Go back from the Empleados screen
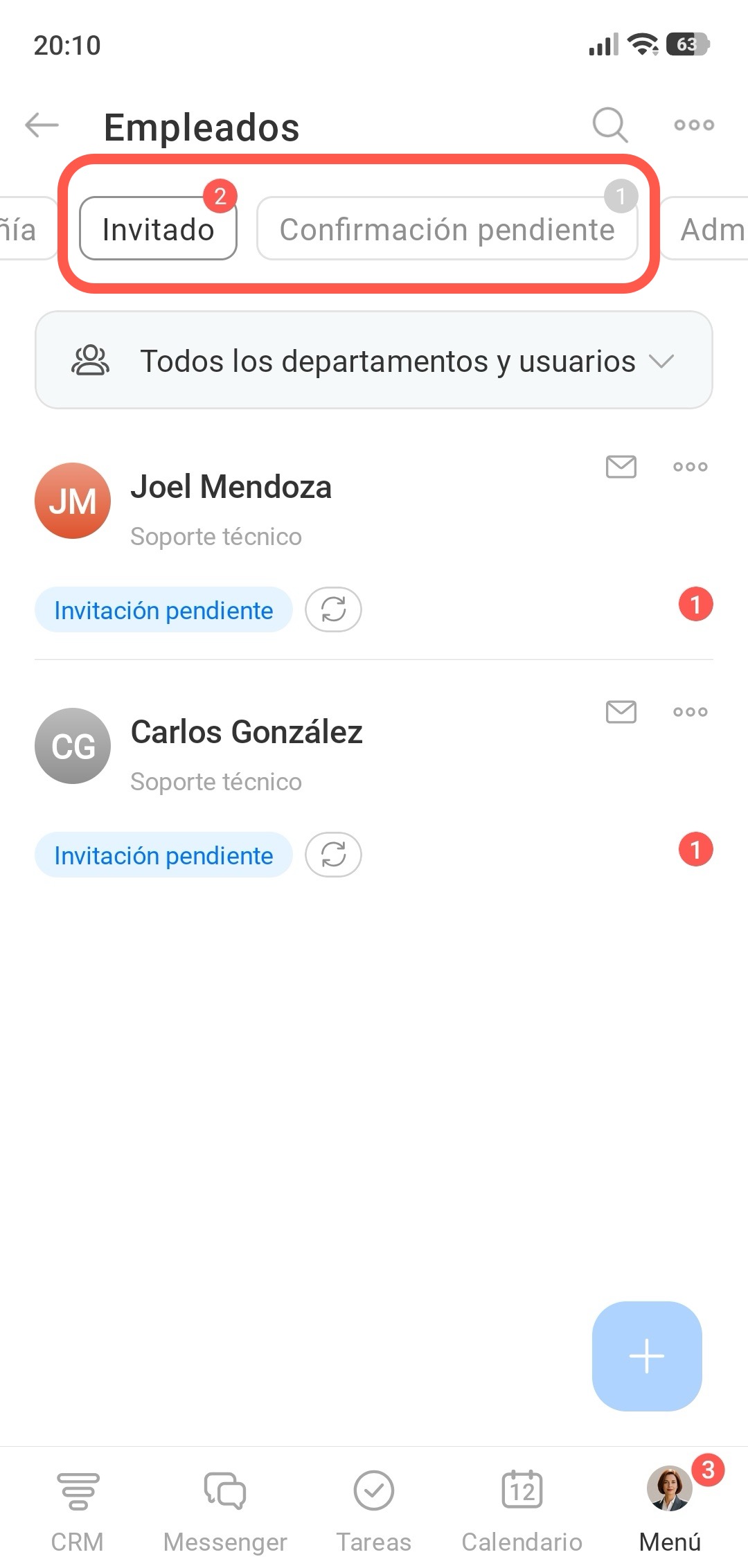 point(42,125)
